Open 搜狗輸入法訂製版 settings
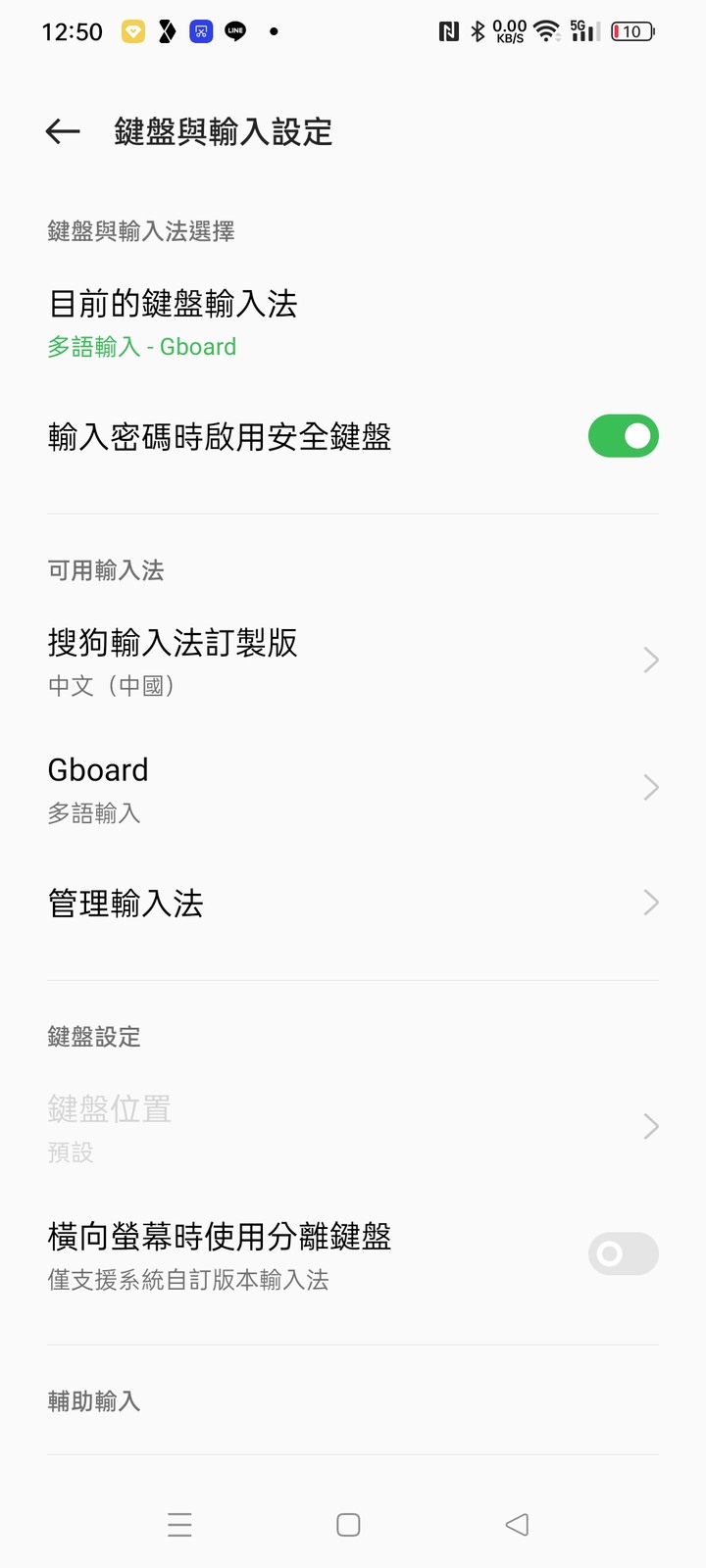This screenshot has width=706, height=1568. click(x=353, y=661)
